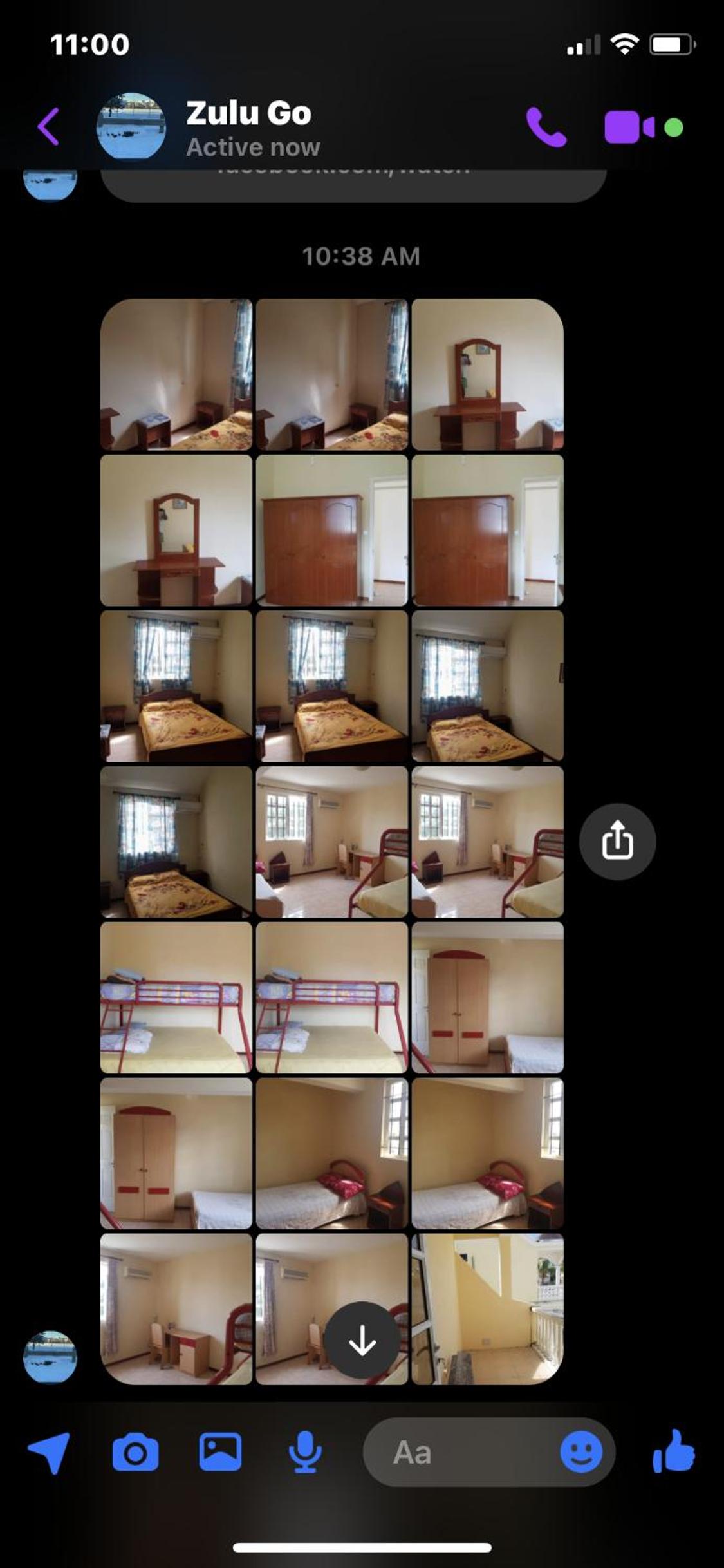Open the emoji picker smiley
This screenshot has height=1568, width=724.
[x=581, y=1452]
